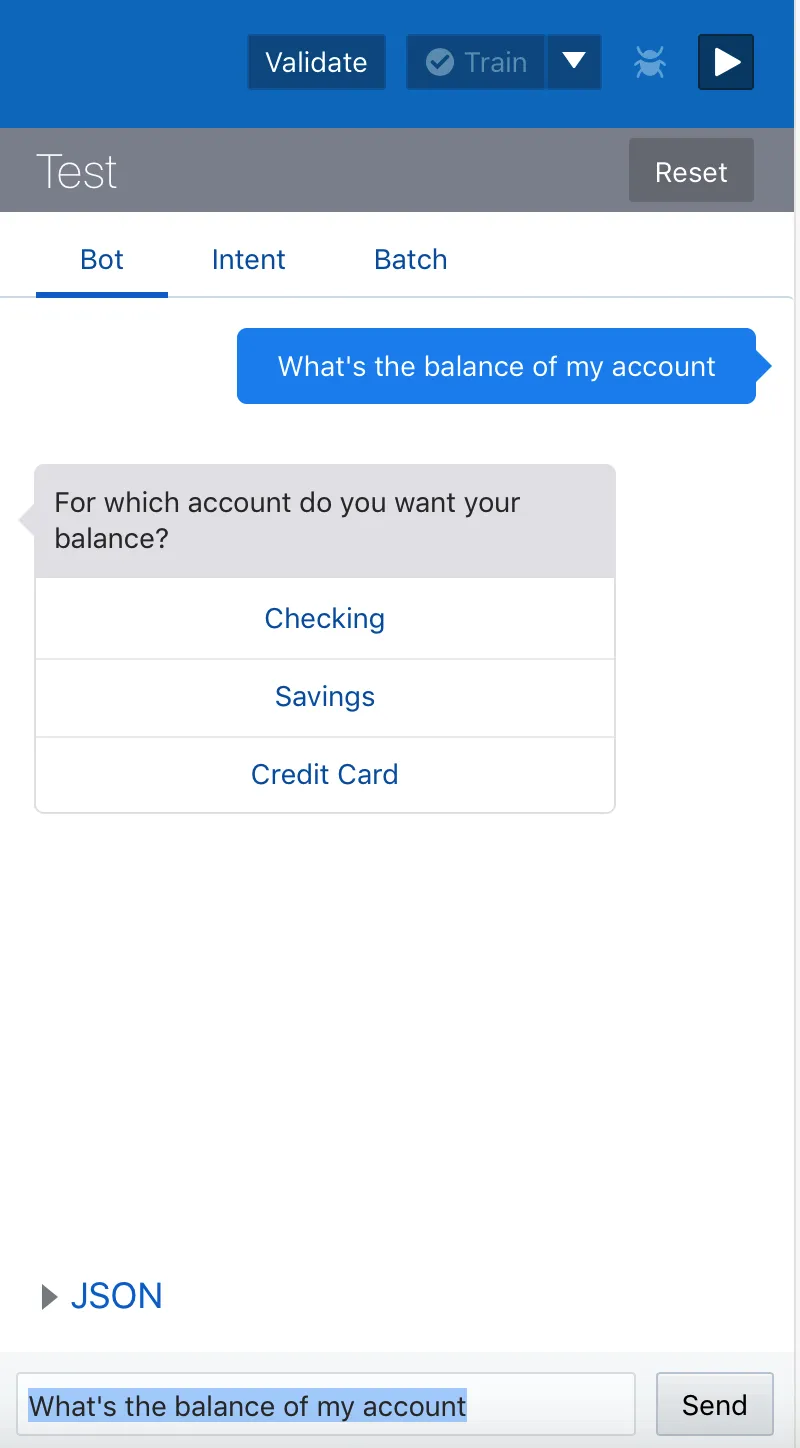800x1448 pixels.
Task: Choose the Savings account option
Action: (325, 697)
